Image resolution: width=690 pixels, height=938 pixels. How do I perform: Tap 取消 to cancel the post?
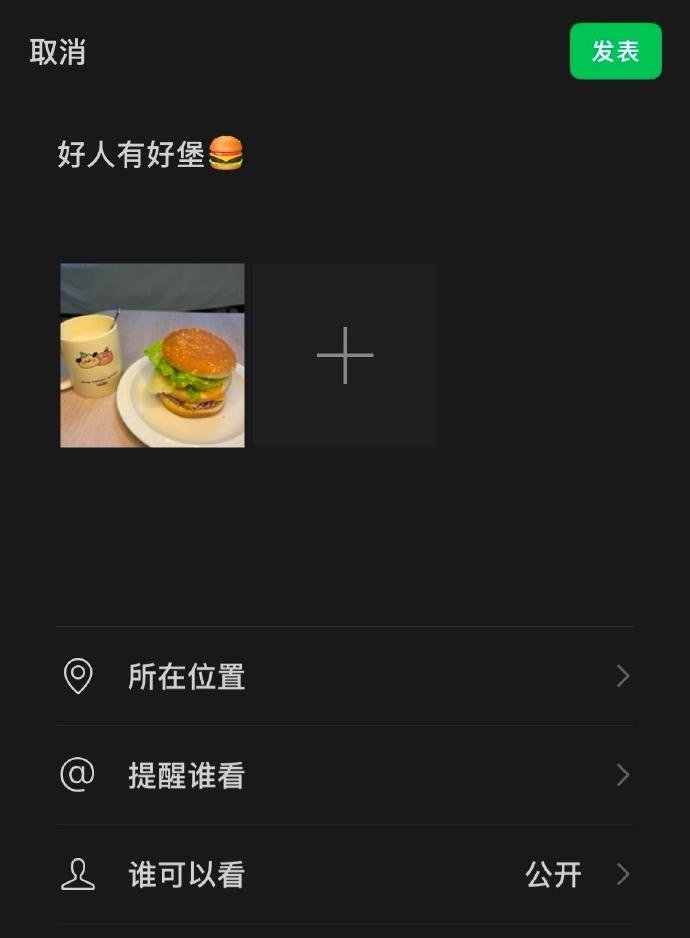click(x=57, y=52)
